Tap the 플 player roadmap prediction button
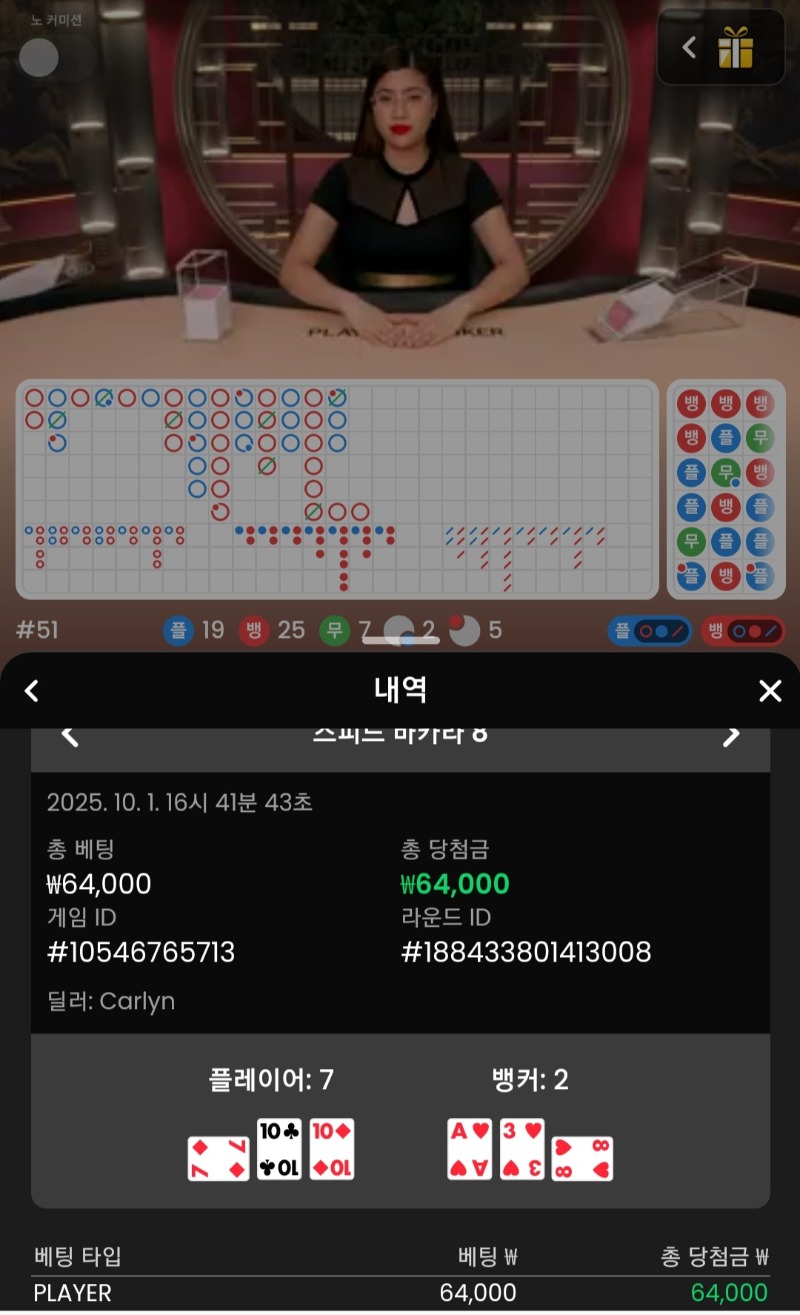 (x=649, y=632)
